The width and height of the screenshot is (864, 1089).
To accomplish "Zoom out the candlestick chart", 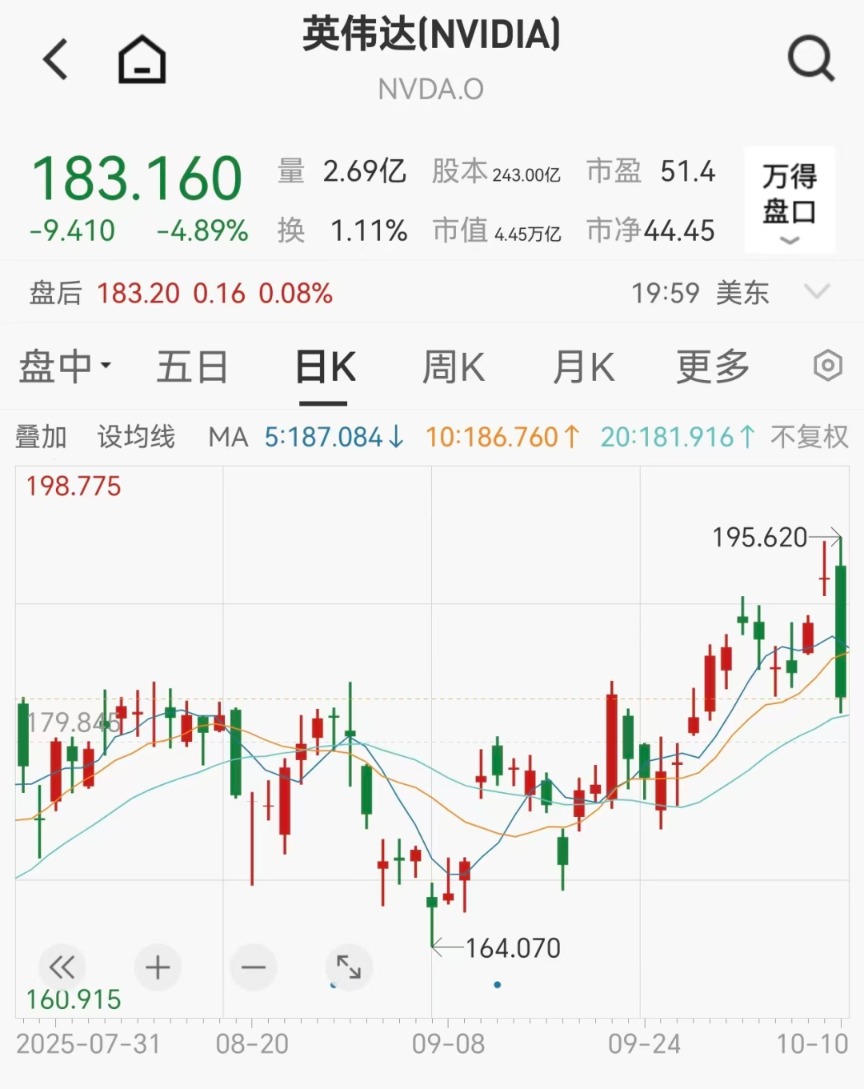I will pos(253,967).
